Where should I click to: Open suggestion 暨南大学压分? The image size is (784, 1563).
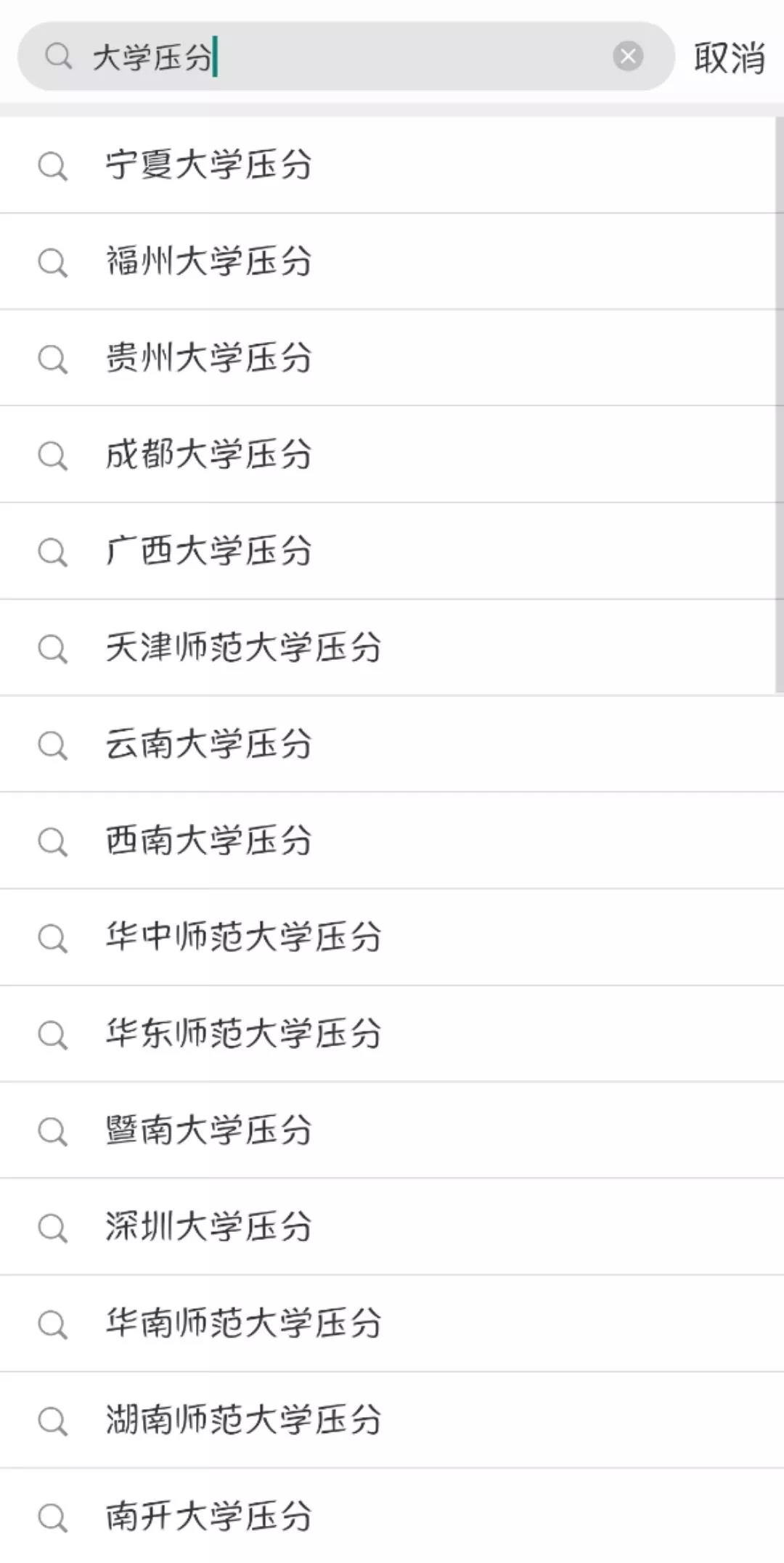tap(392, 1131)
